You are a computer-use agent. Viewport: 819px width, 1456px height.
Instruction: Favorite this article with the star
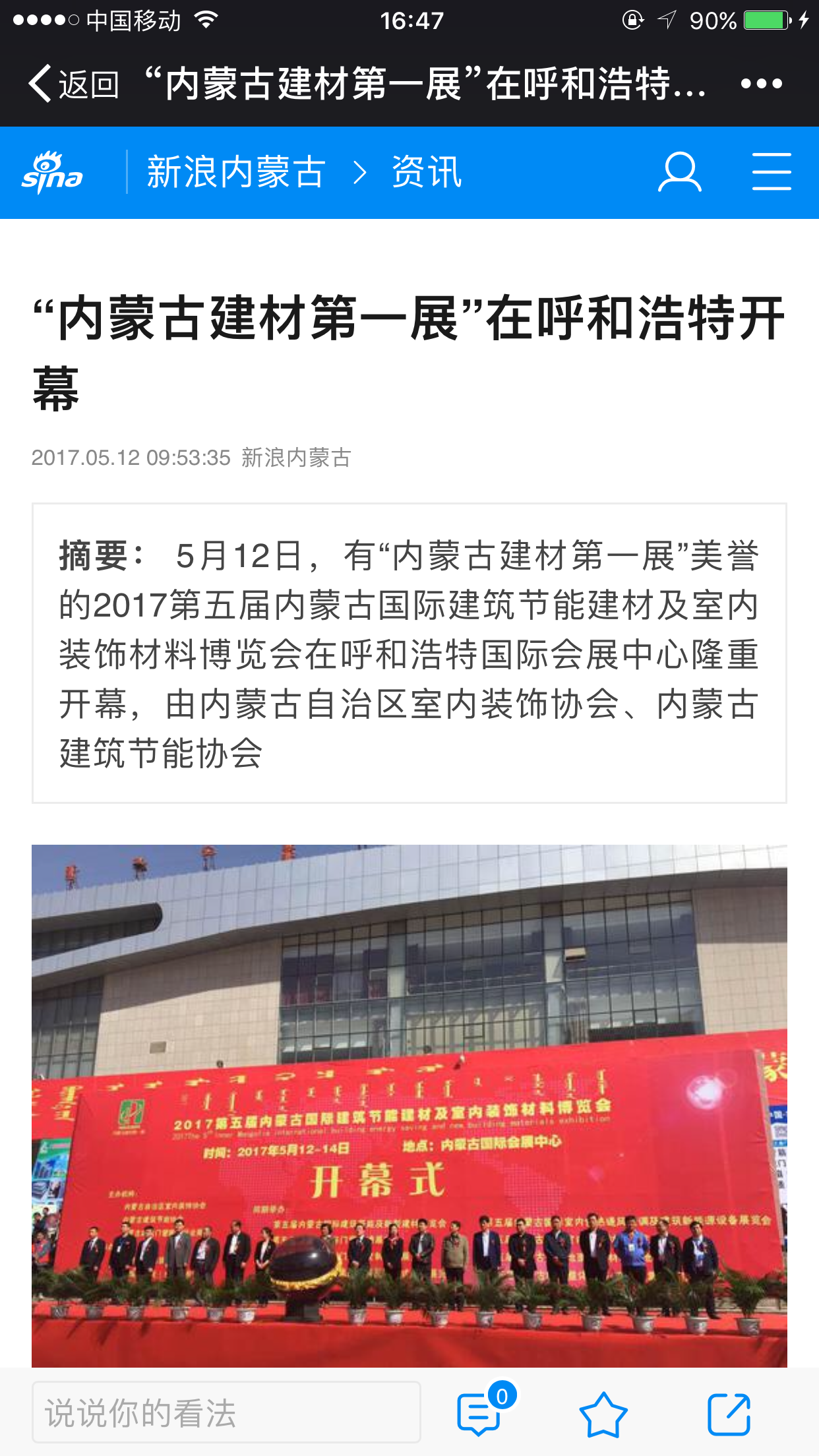point(603,1414)
